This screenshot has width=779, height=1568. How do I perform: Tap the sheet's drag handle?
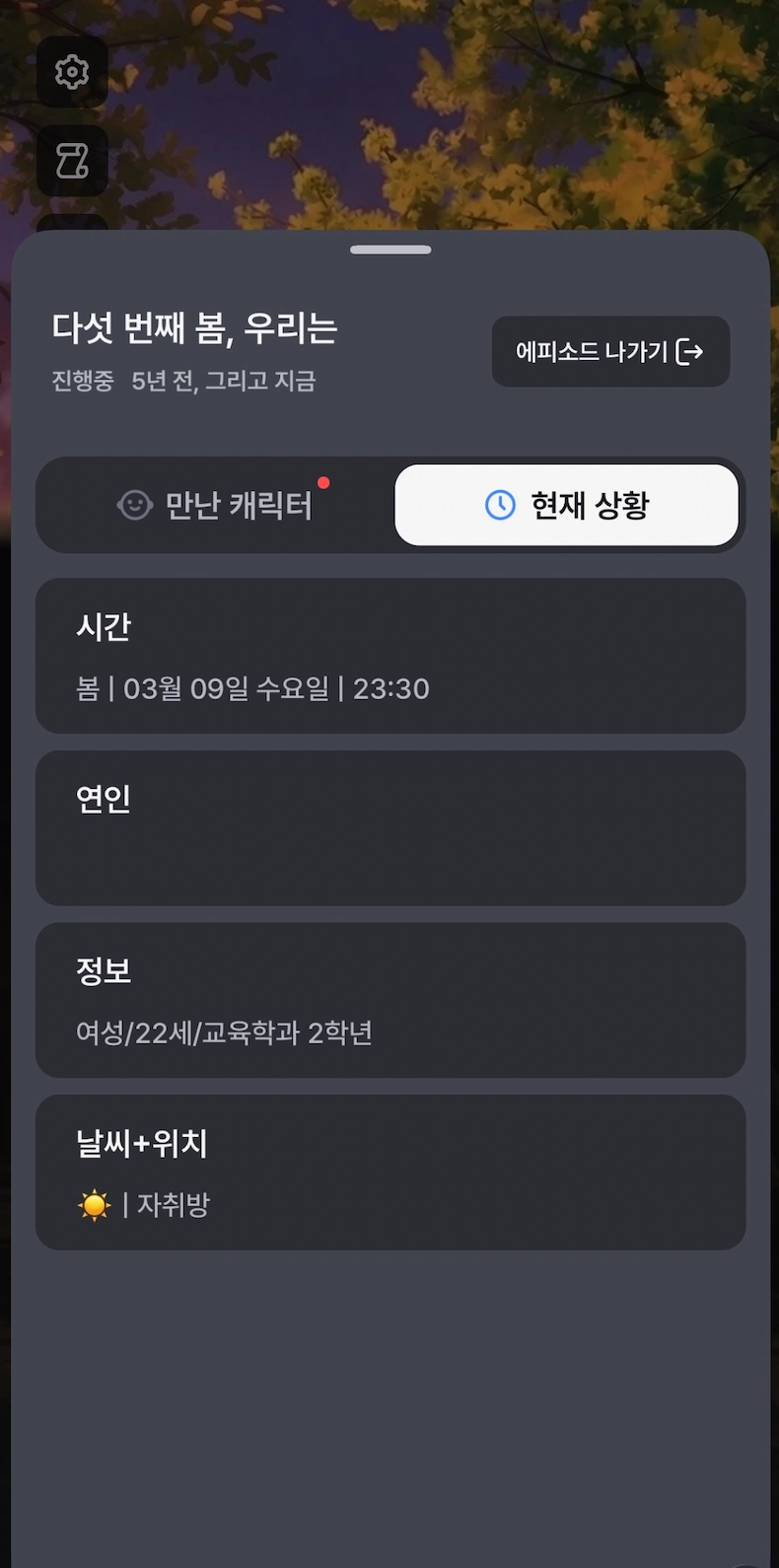390,249
